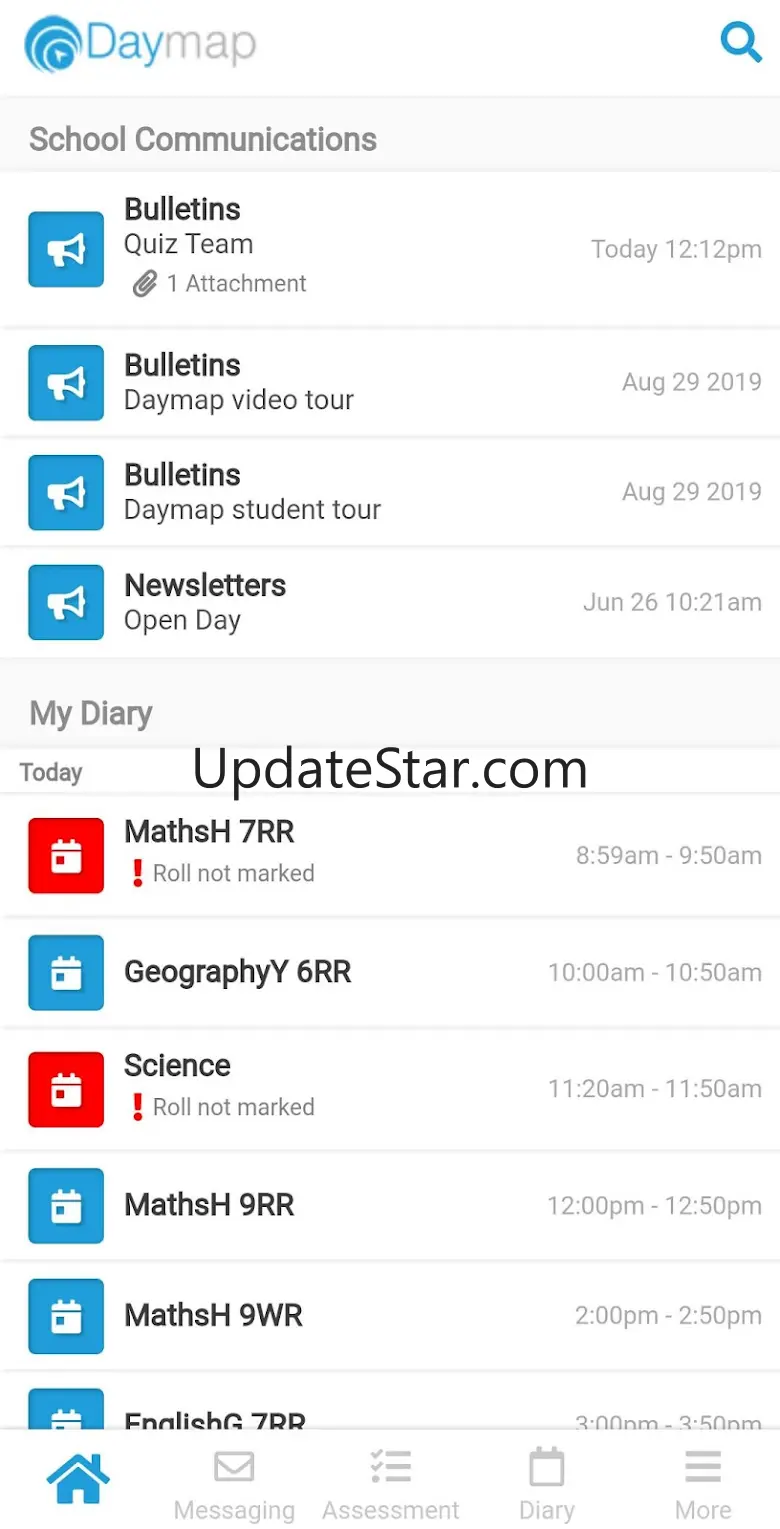Open the More menu tab
The image size is (780, 1529).
(703, 1483)
